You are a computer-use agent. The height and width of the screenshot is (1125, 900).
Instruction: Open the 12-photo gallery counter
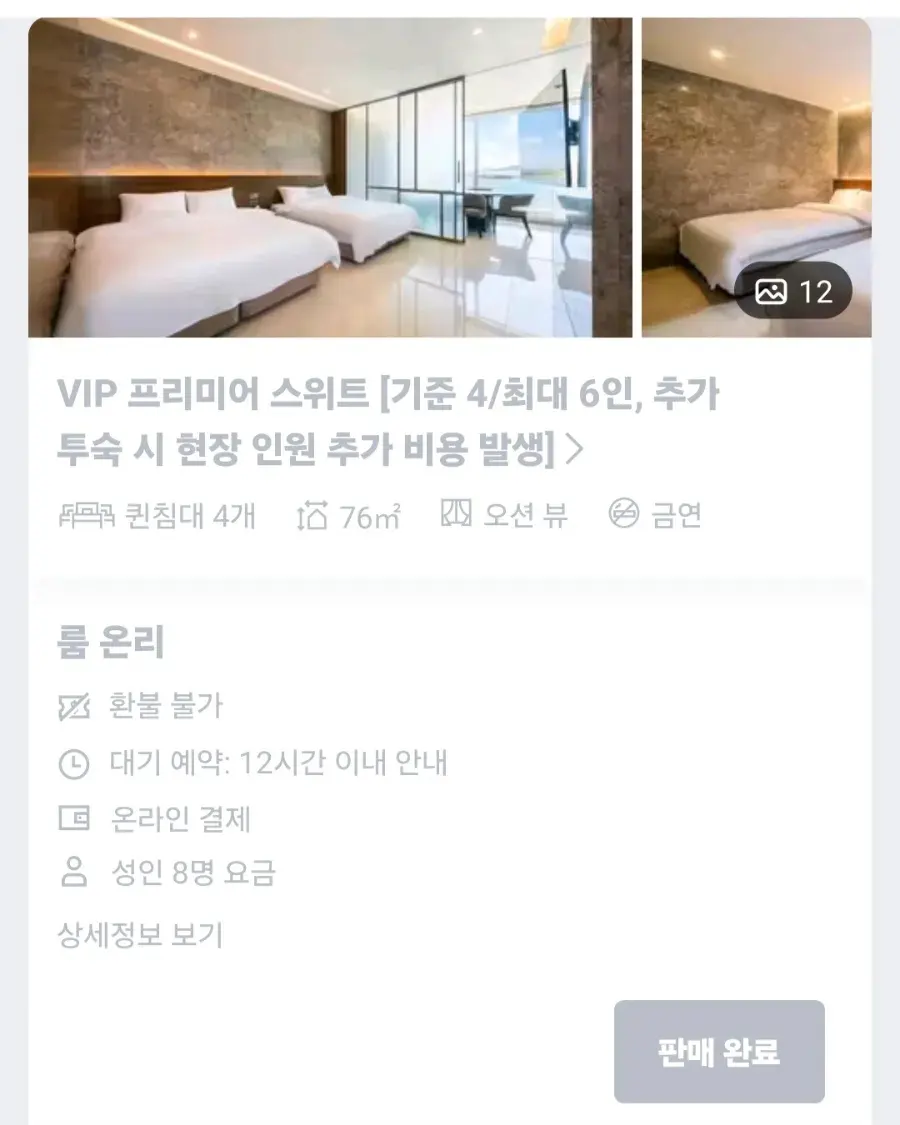793,291
